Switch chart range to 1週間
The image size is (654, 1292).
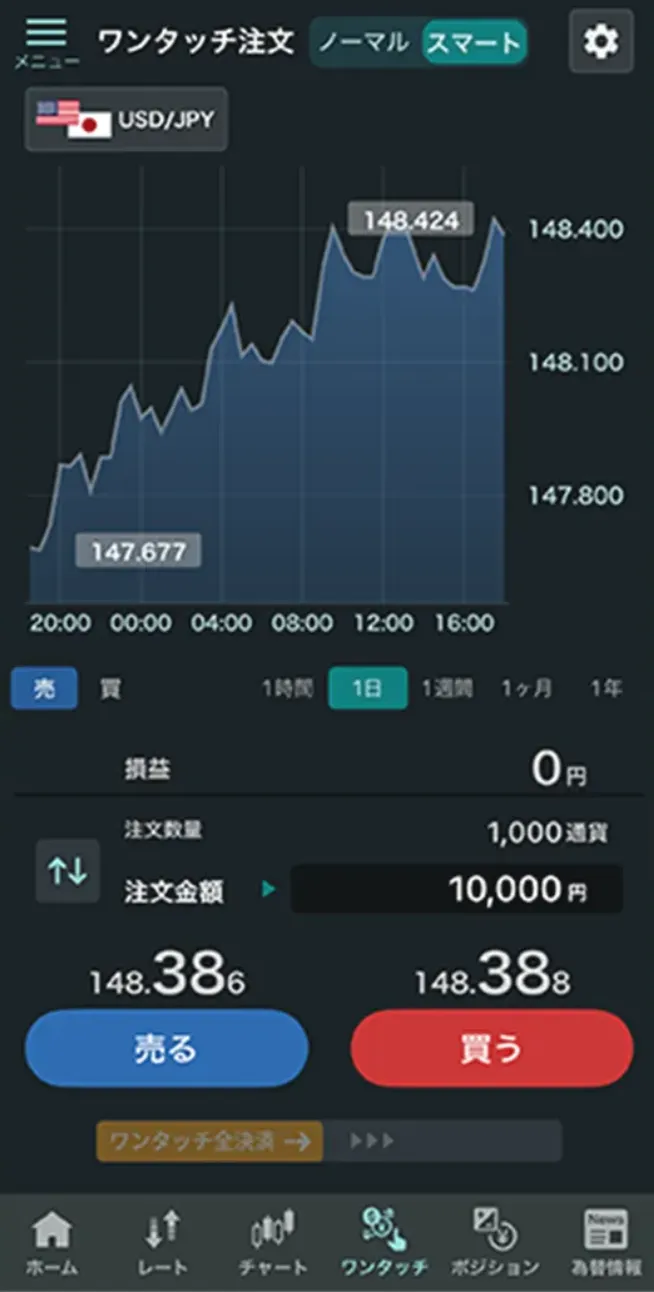(446, 689)
